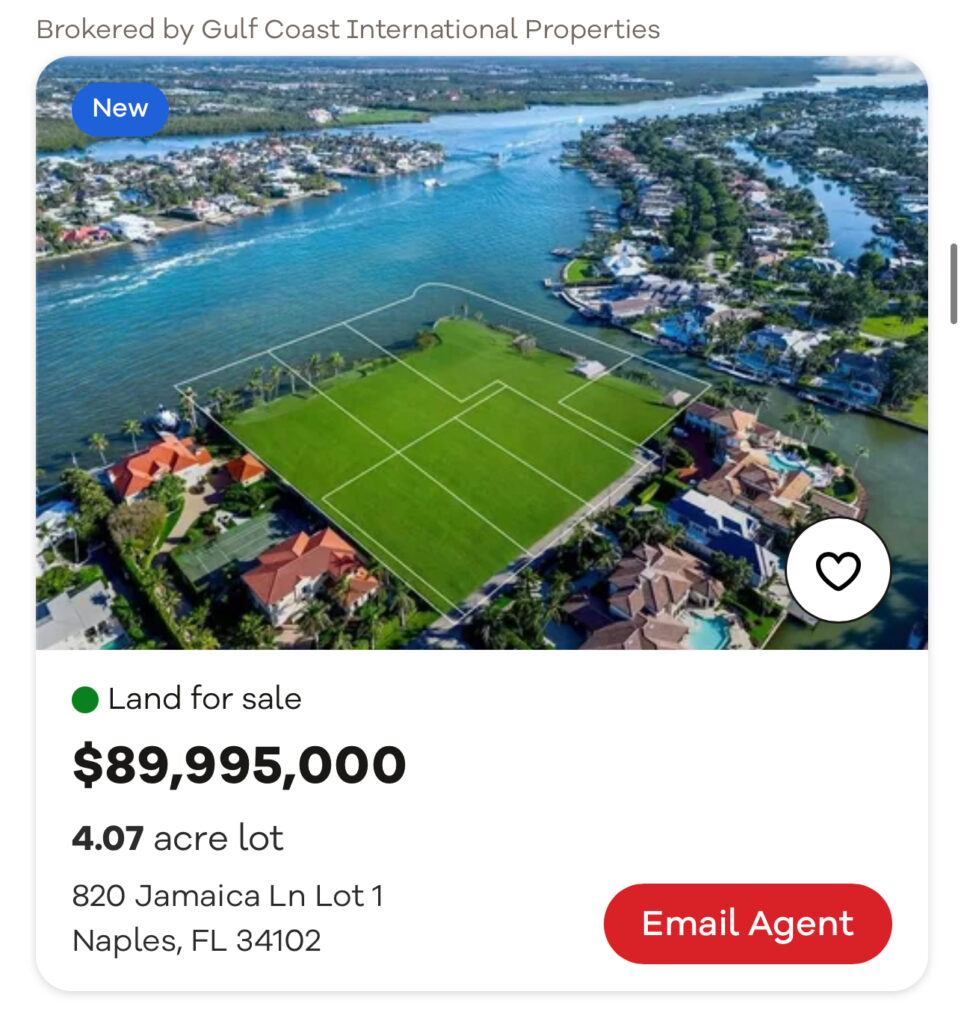Save the 820 Jamaica Ln listing with heart
Image resolution: width=964 pixels, height=1024 pixels.
pyautogui.click(x=837, y=571)
